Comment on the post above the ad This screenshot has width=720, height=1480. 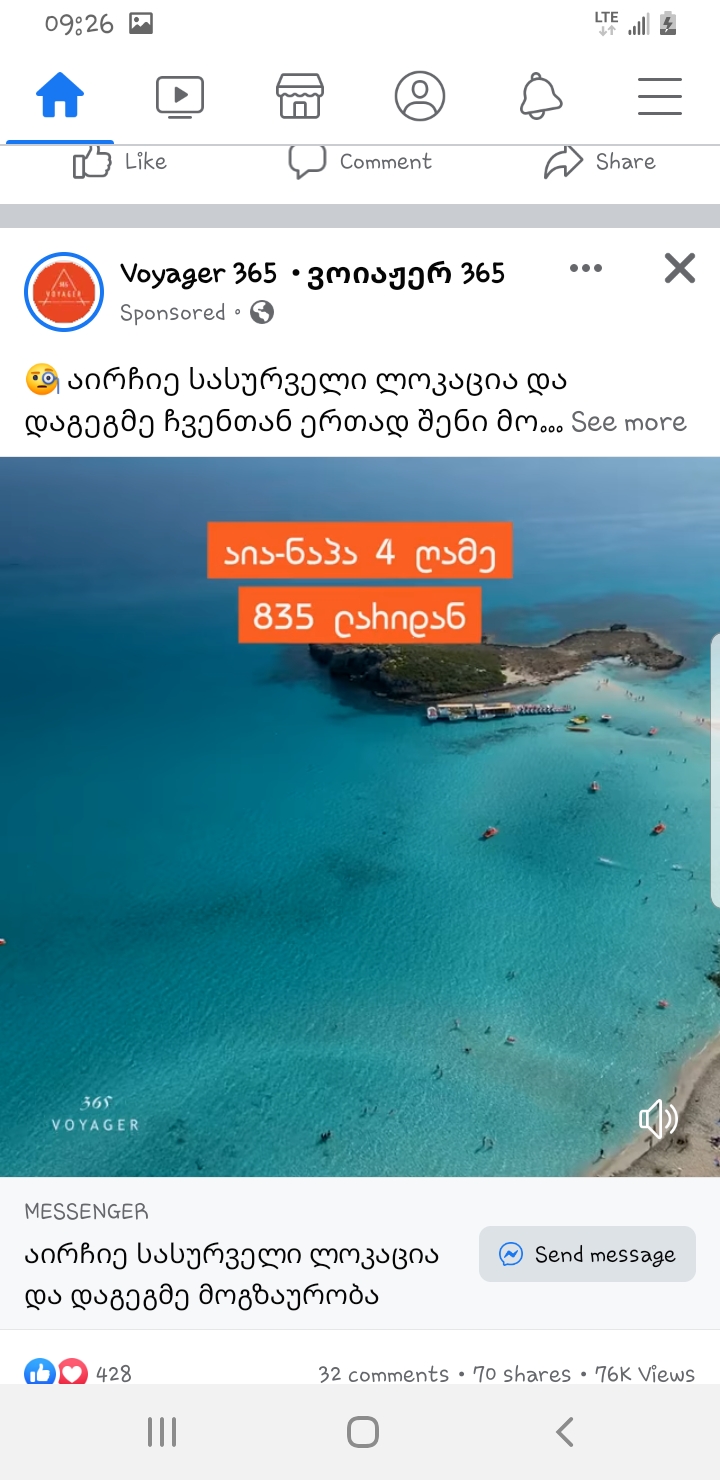pos(360,162)
